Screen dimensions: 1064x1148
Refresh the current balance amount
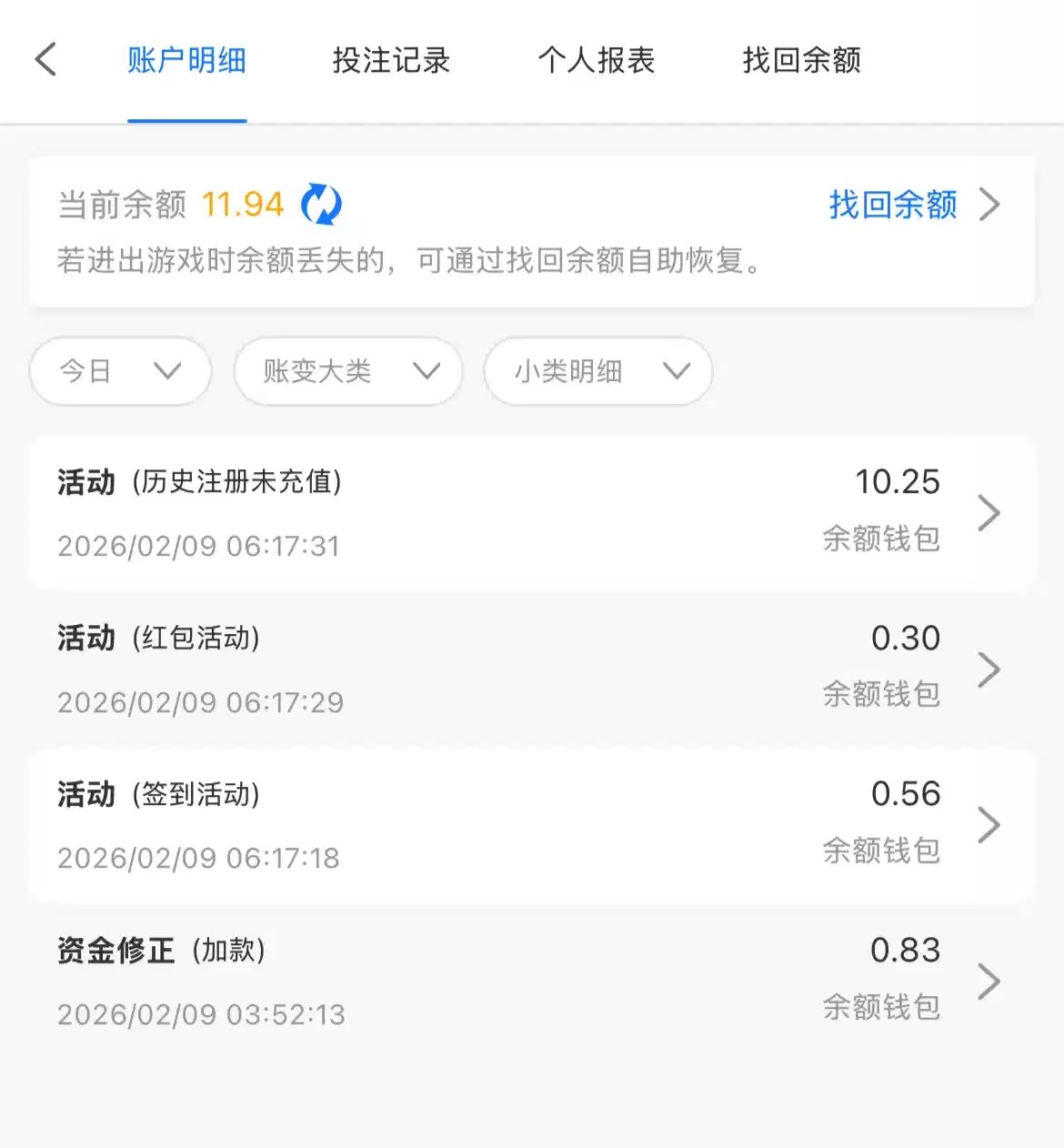click(x=321, y=204)
